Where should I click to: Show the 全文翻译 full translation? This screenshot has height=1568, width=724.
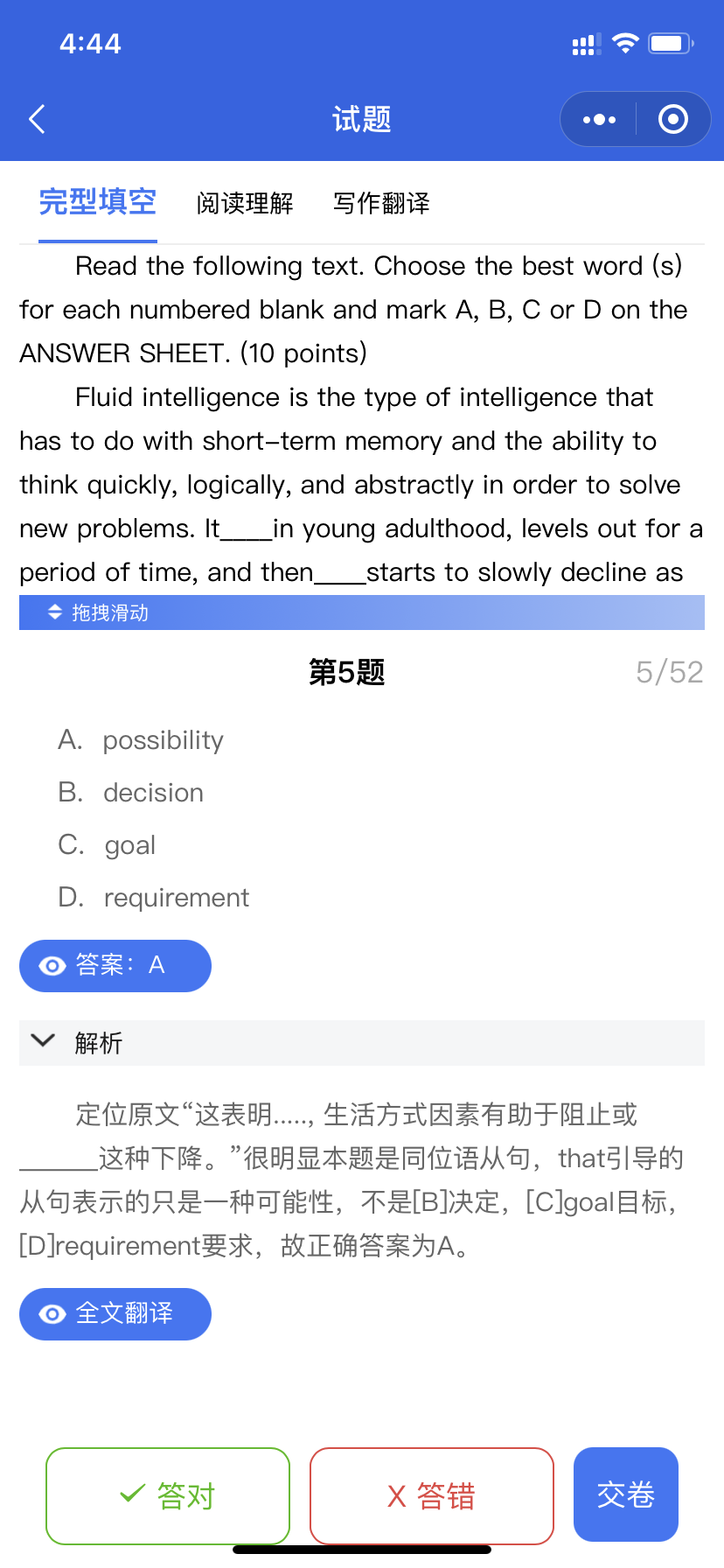pos(115,1314)
